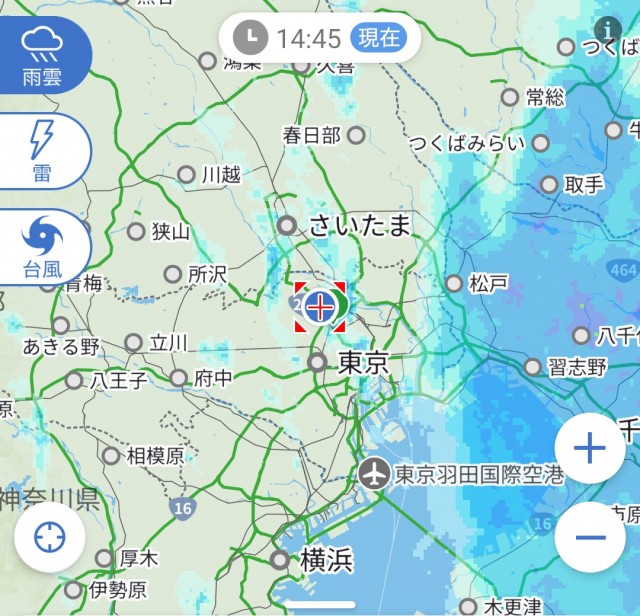Switch to the 台風 typhoon layer
This screenshot has width=640, height=616.
pyautogui.click(x=42, y=247)
